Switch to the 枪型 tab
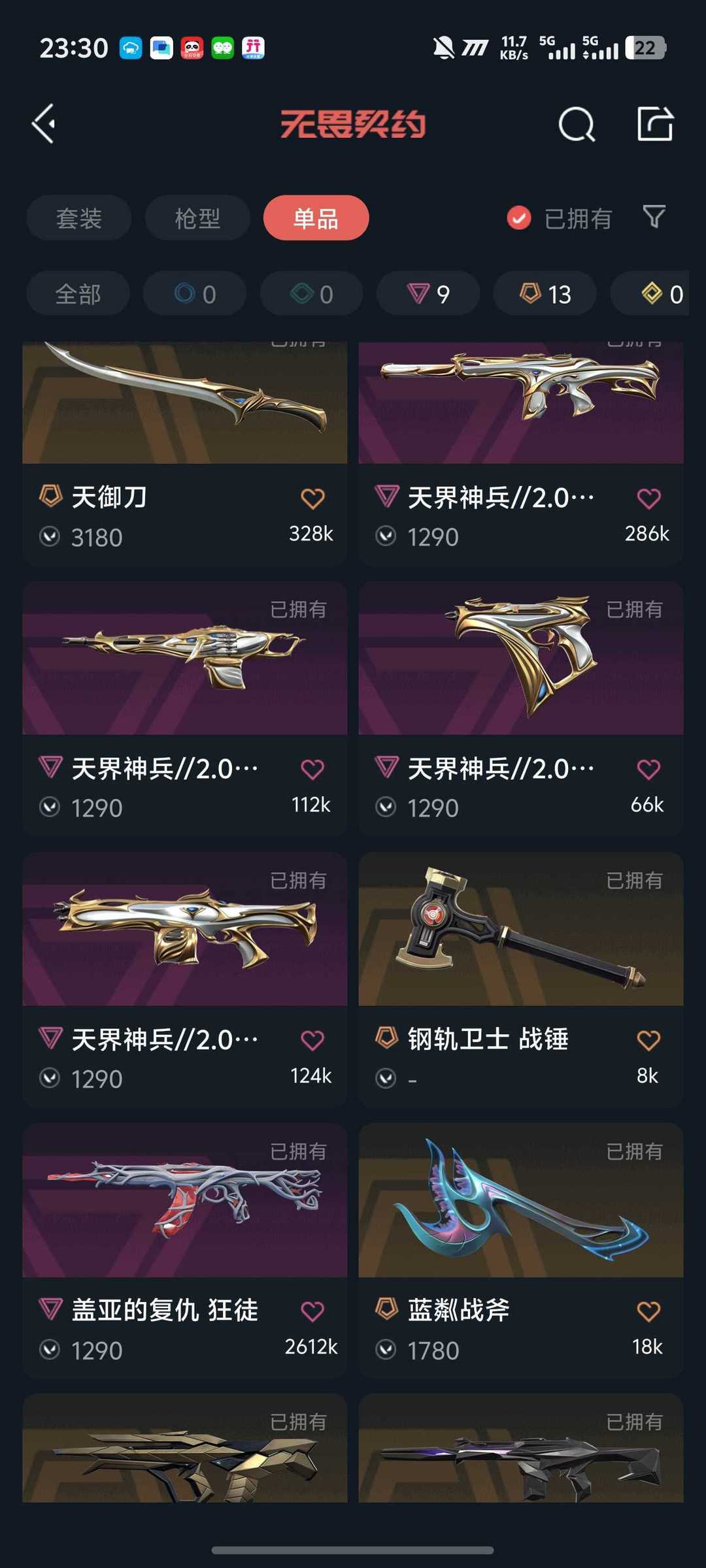Viewport: 706px width, 1568px height. 197,218
